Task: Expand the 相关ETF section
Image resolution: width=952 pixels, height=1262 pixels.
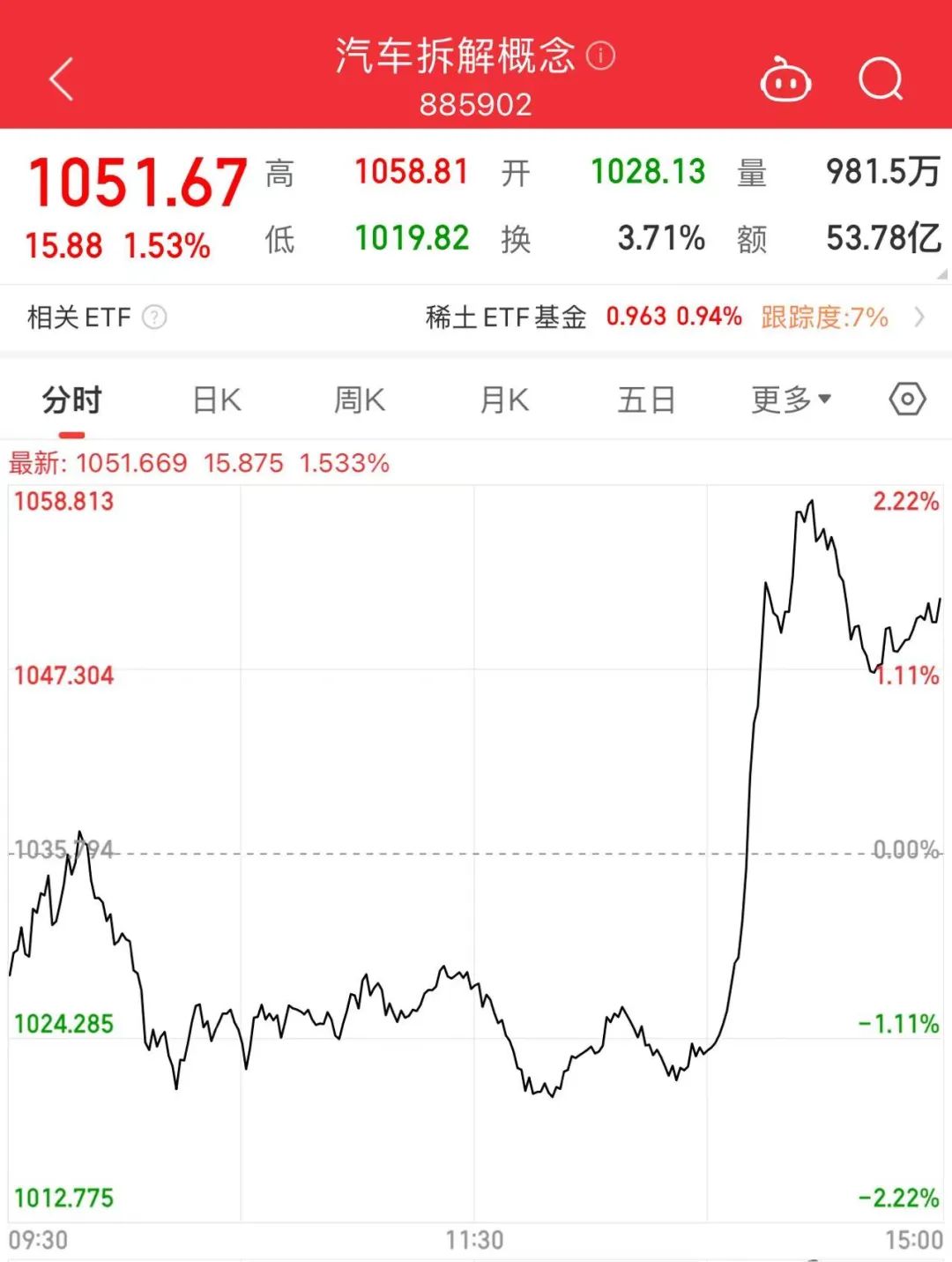Action: [x=78, y=317]
